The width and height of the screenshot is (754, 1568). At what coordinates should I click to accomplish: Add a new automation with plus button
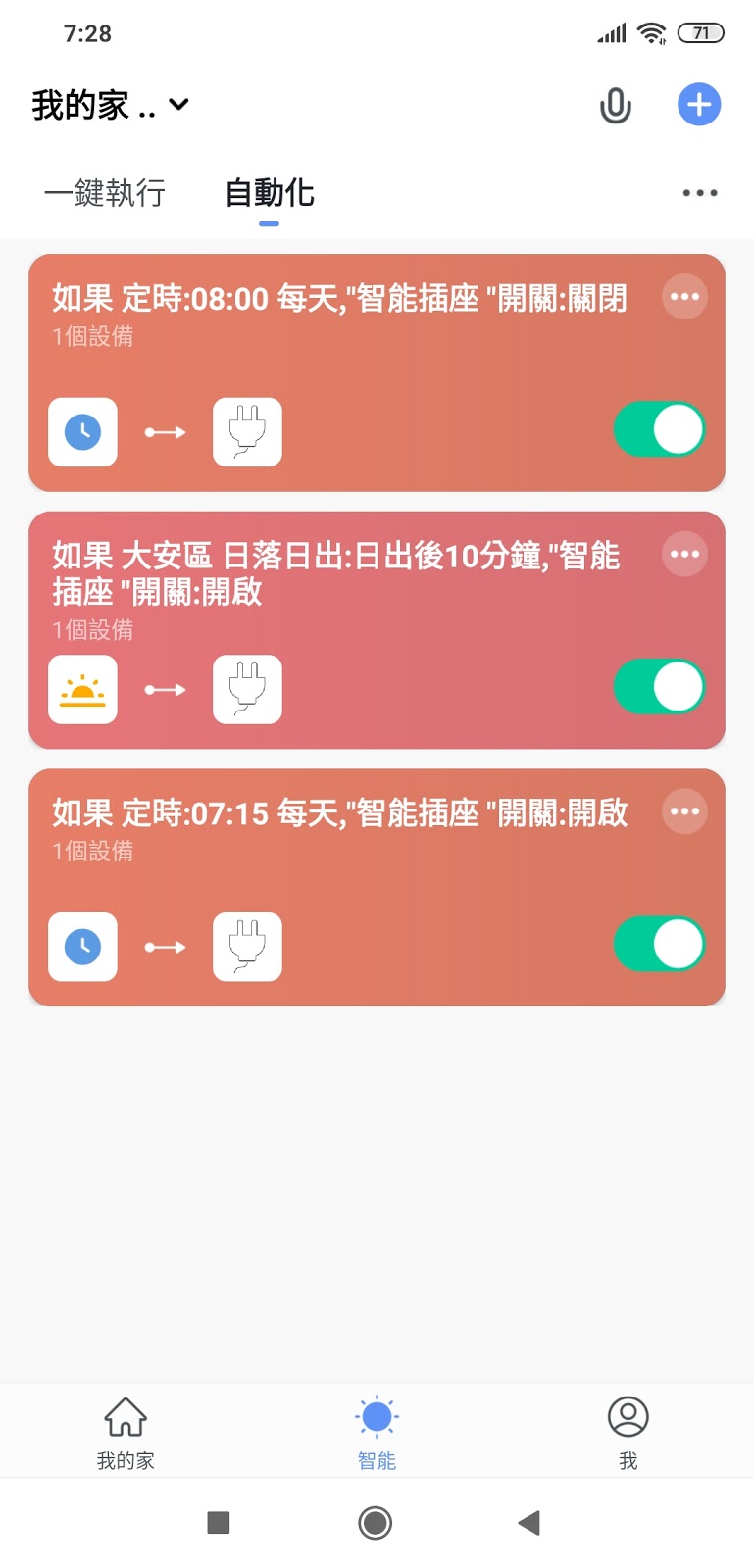(x=699, y=105)
